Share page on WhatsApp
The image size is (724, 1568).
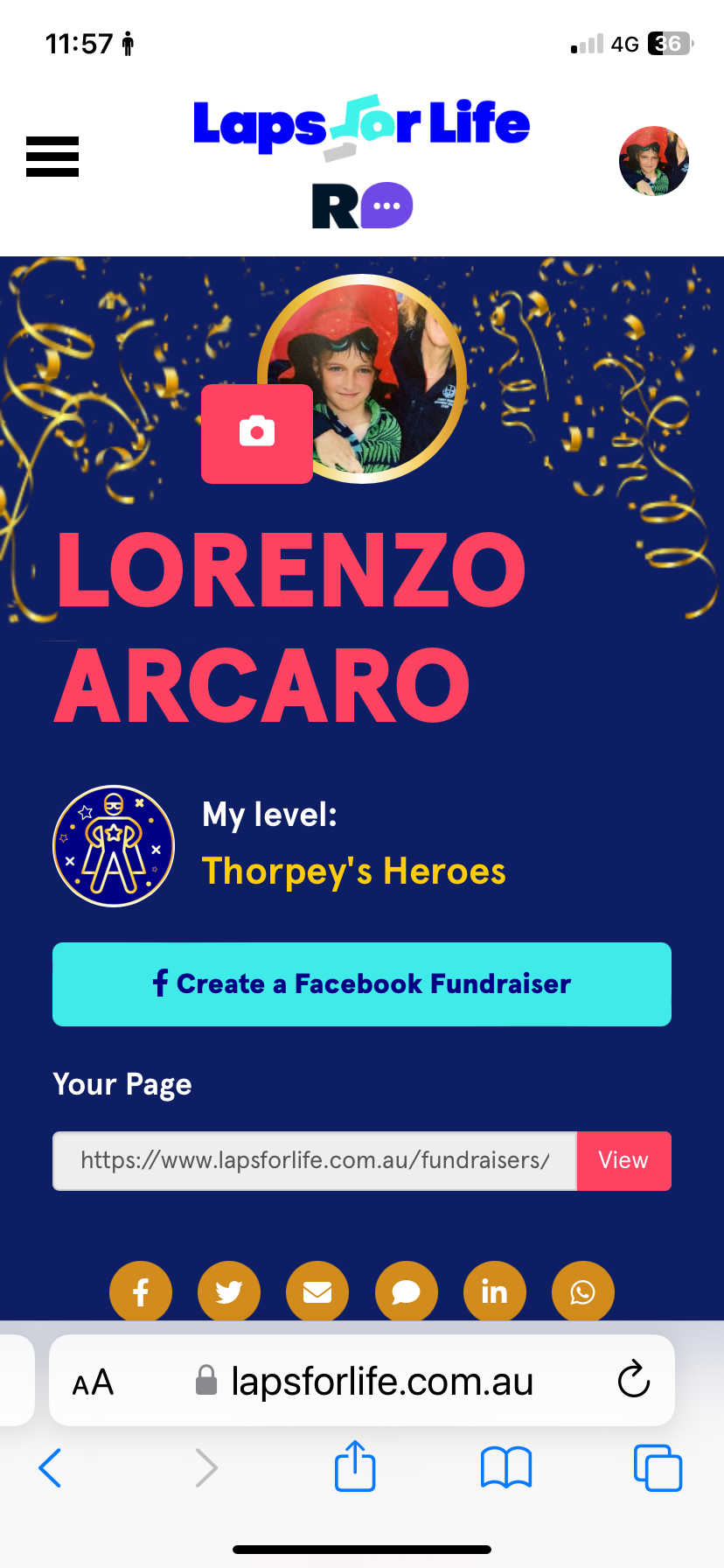click(x=583, y=1292)
